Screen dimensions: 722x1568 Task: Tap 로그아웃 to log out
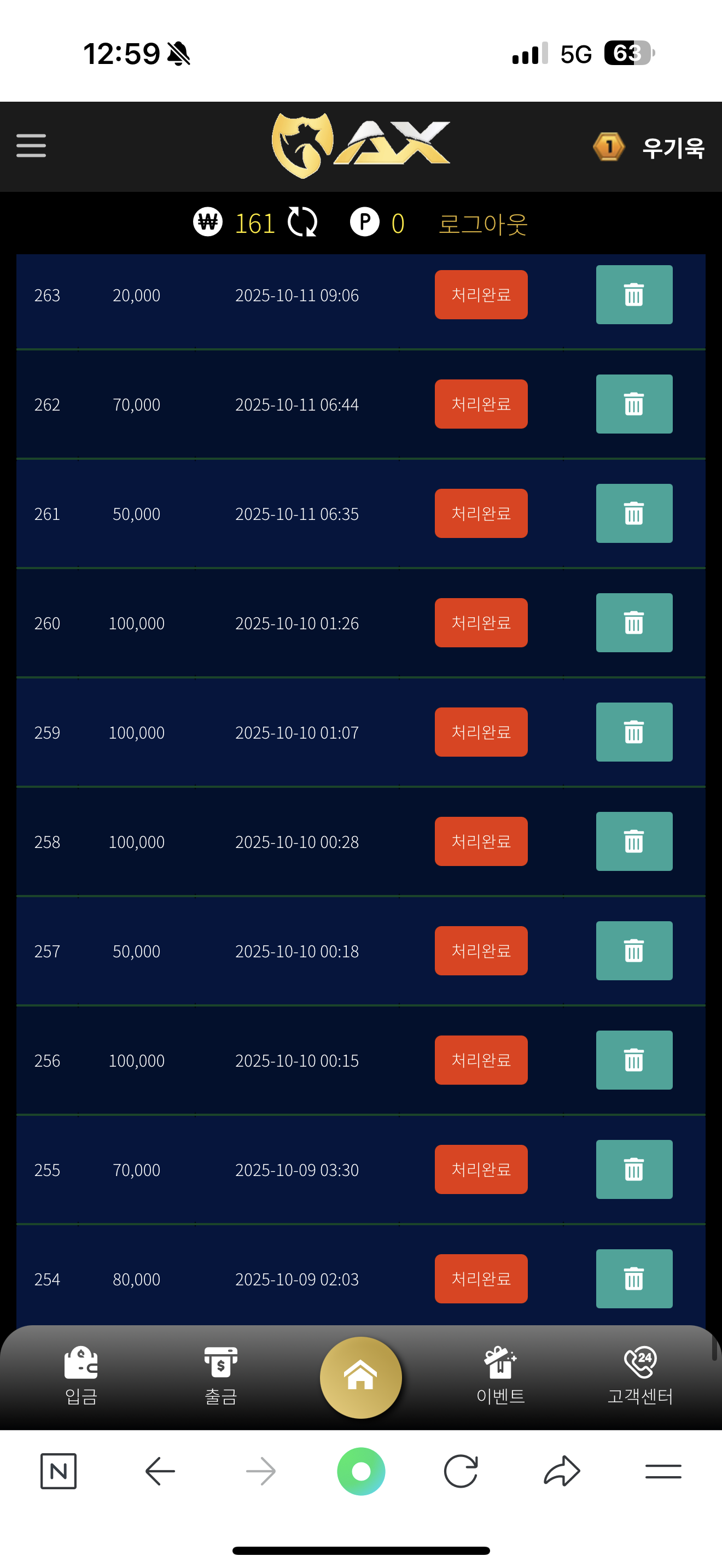(483, 224)
